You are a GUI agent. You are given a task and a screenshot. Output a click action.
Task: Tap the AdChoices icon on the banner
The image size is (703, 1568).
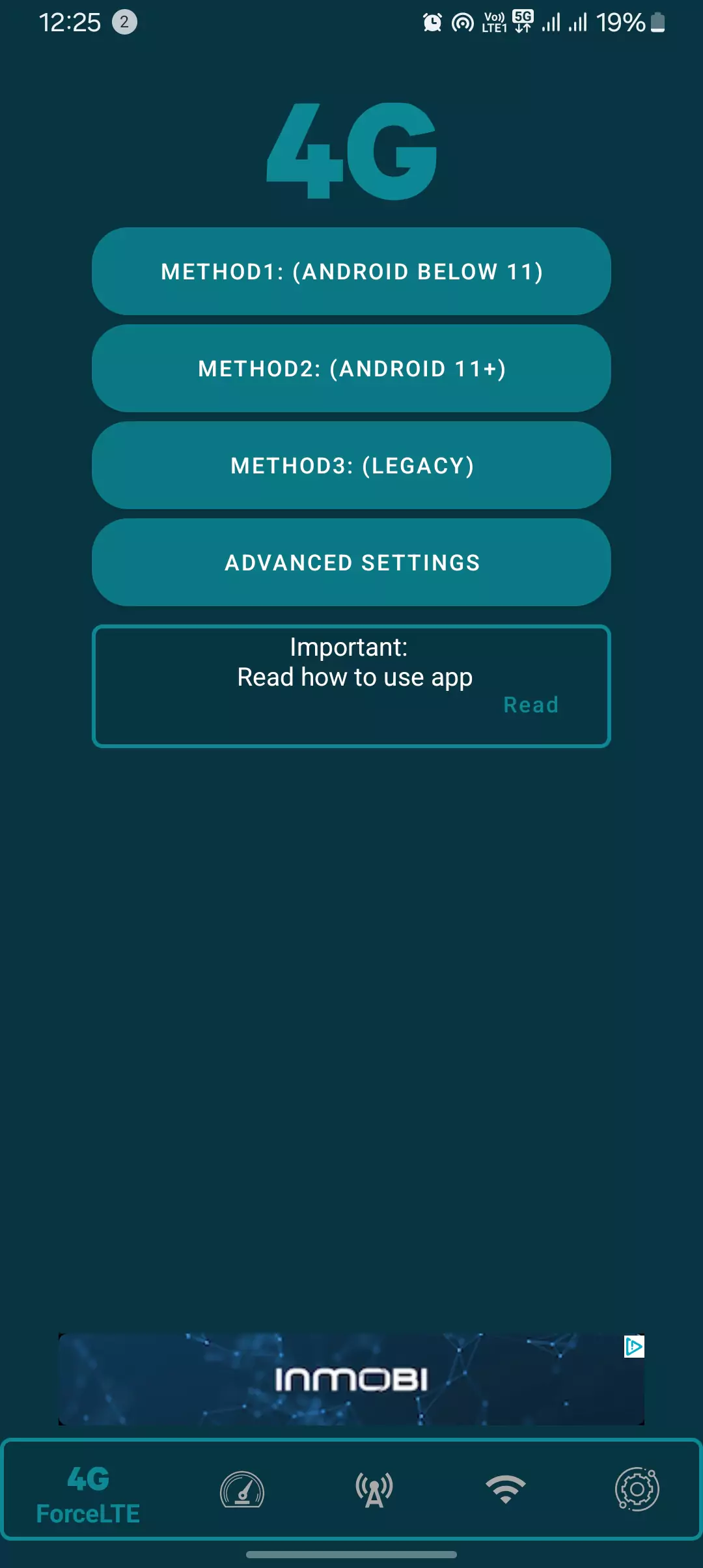tap(634, 1347)
